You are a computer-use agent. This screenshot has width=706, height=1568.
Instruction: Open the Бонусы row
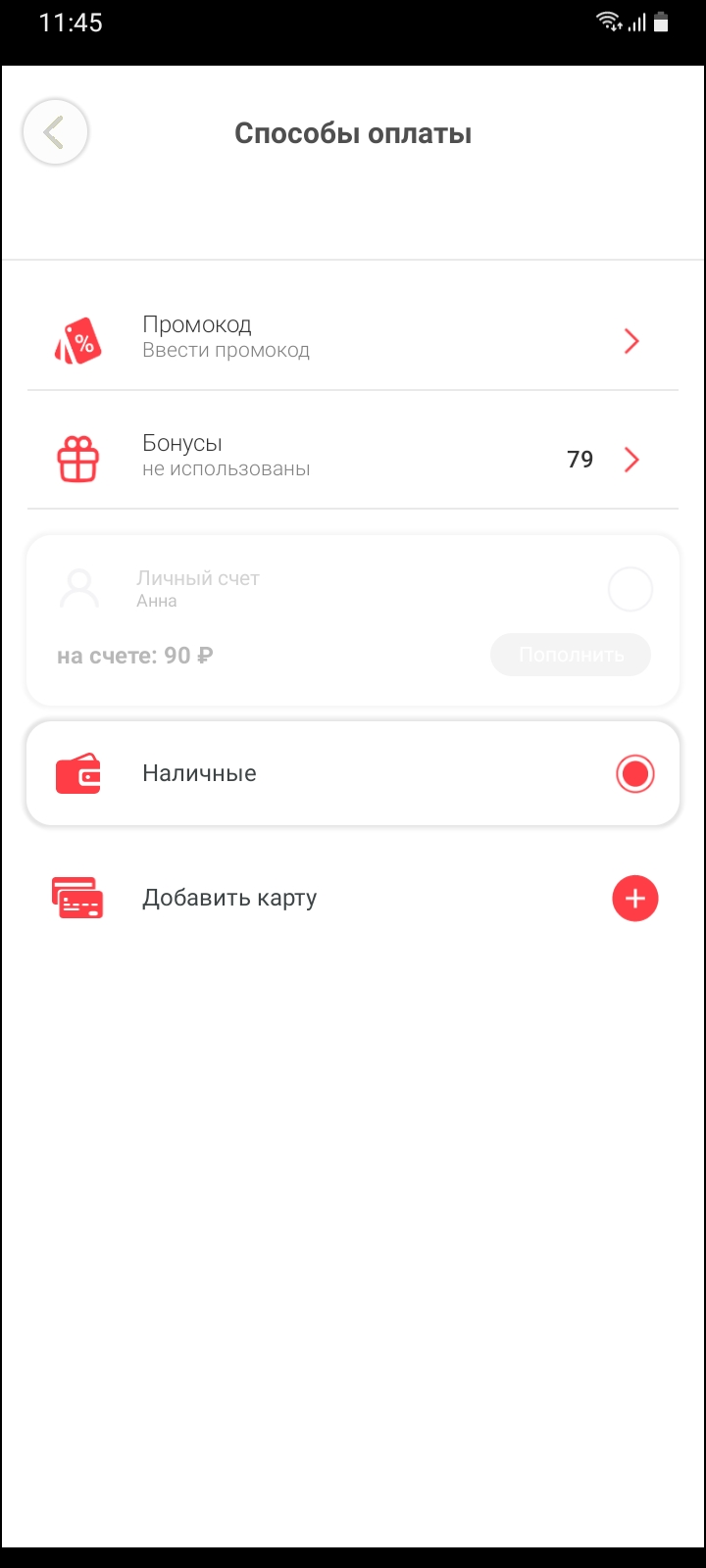353,459
